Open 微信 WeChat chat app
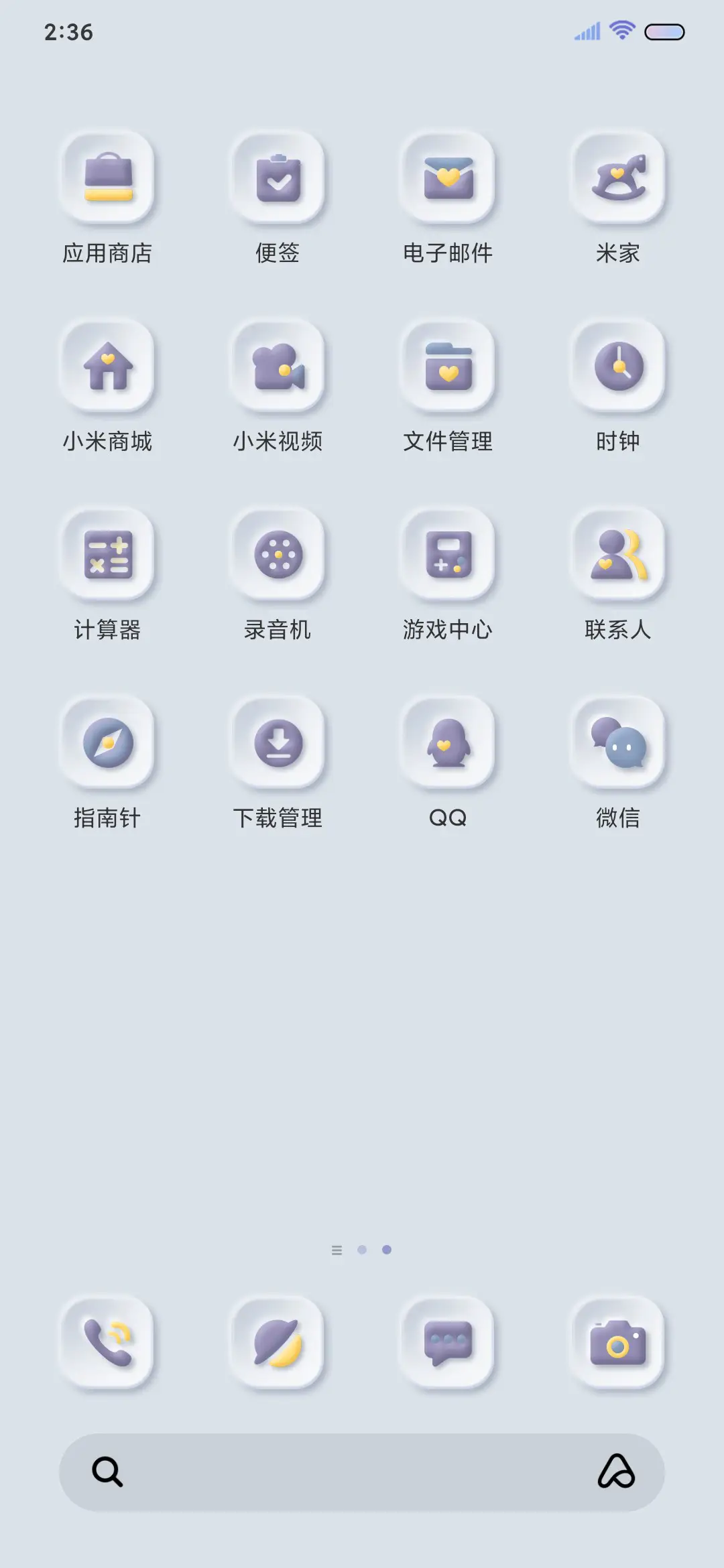724x1568 pixels. pos(618,745)
